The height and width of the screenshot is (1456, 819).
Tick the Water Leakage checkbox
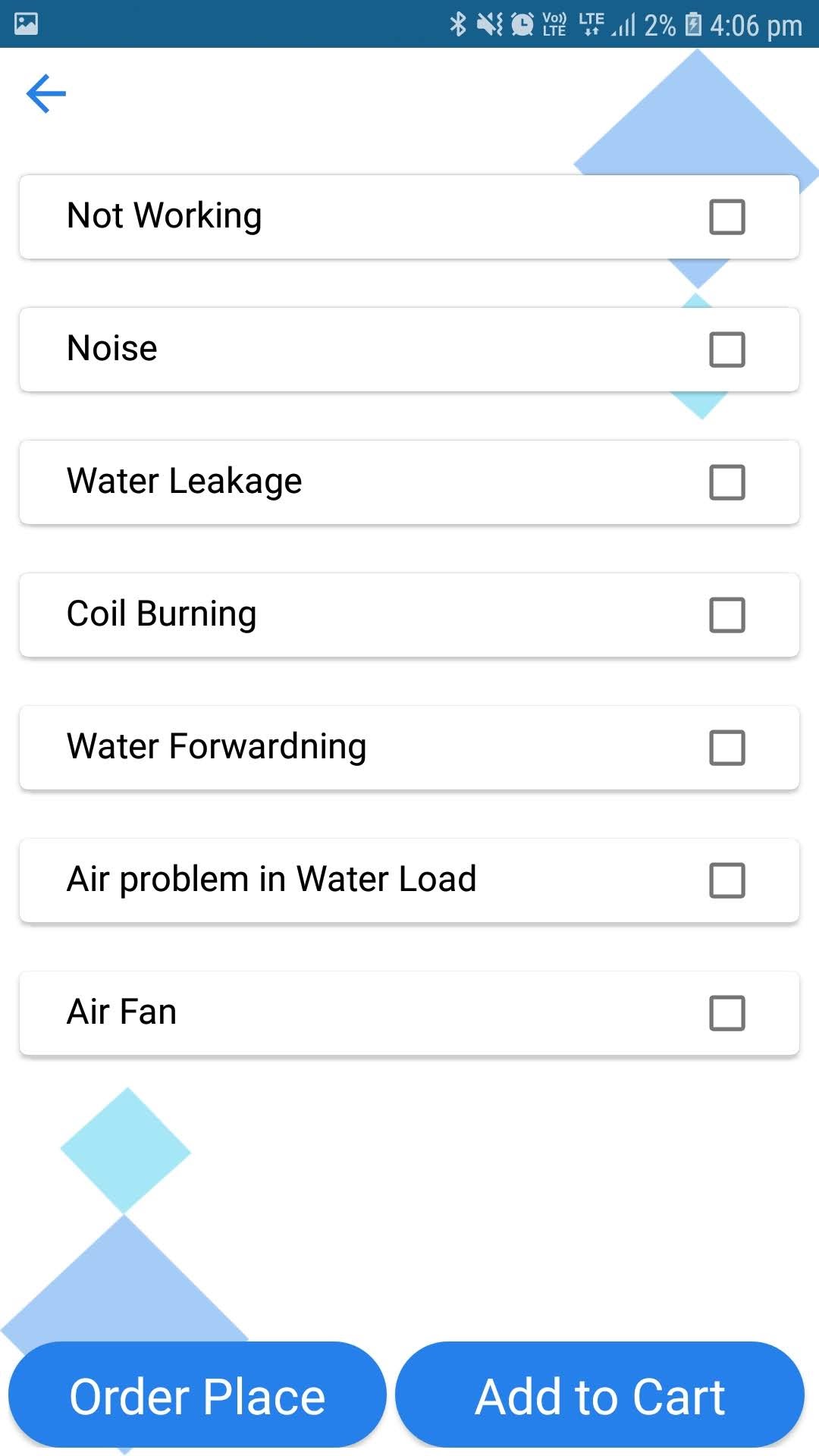pos(726,482)
